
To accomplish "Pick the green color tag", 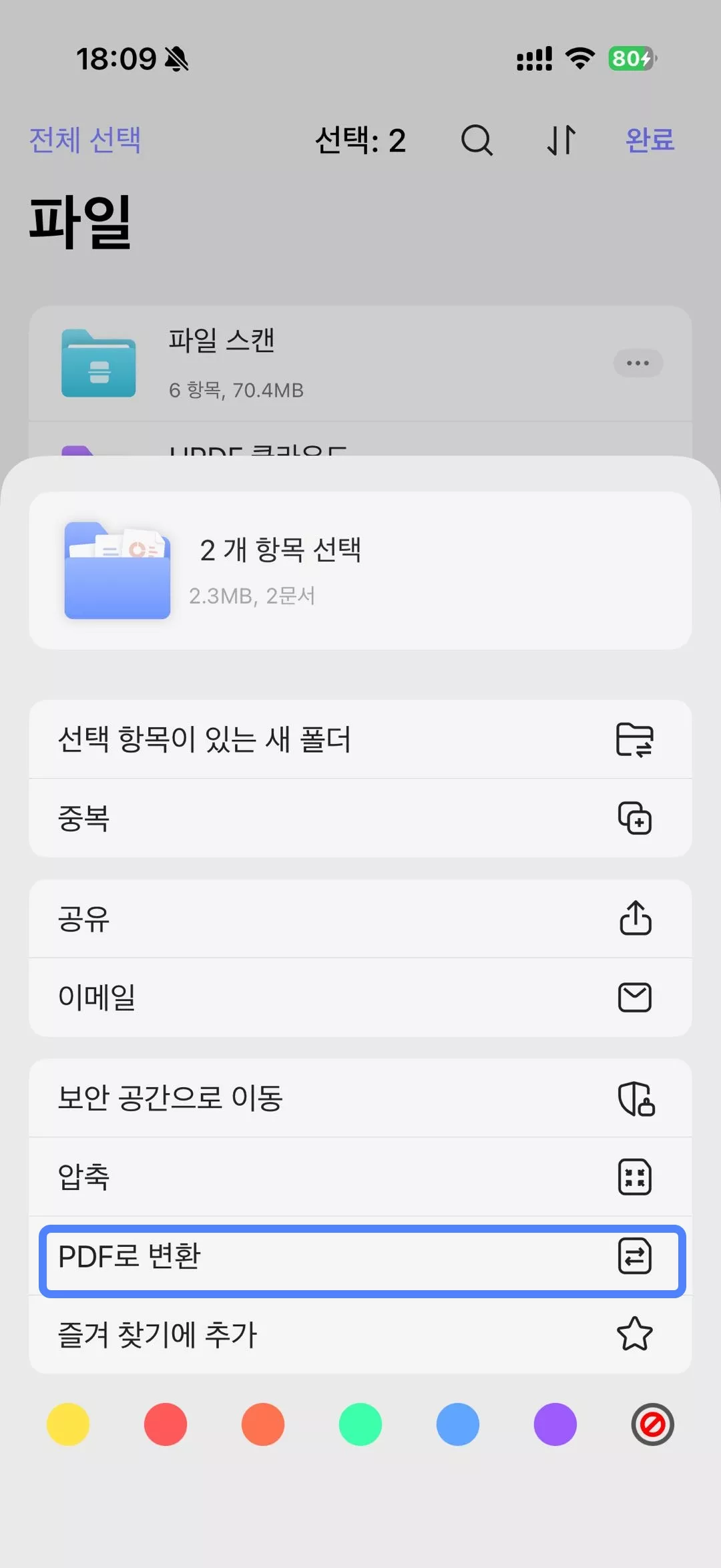I will (360, 1424).
